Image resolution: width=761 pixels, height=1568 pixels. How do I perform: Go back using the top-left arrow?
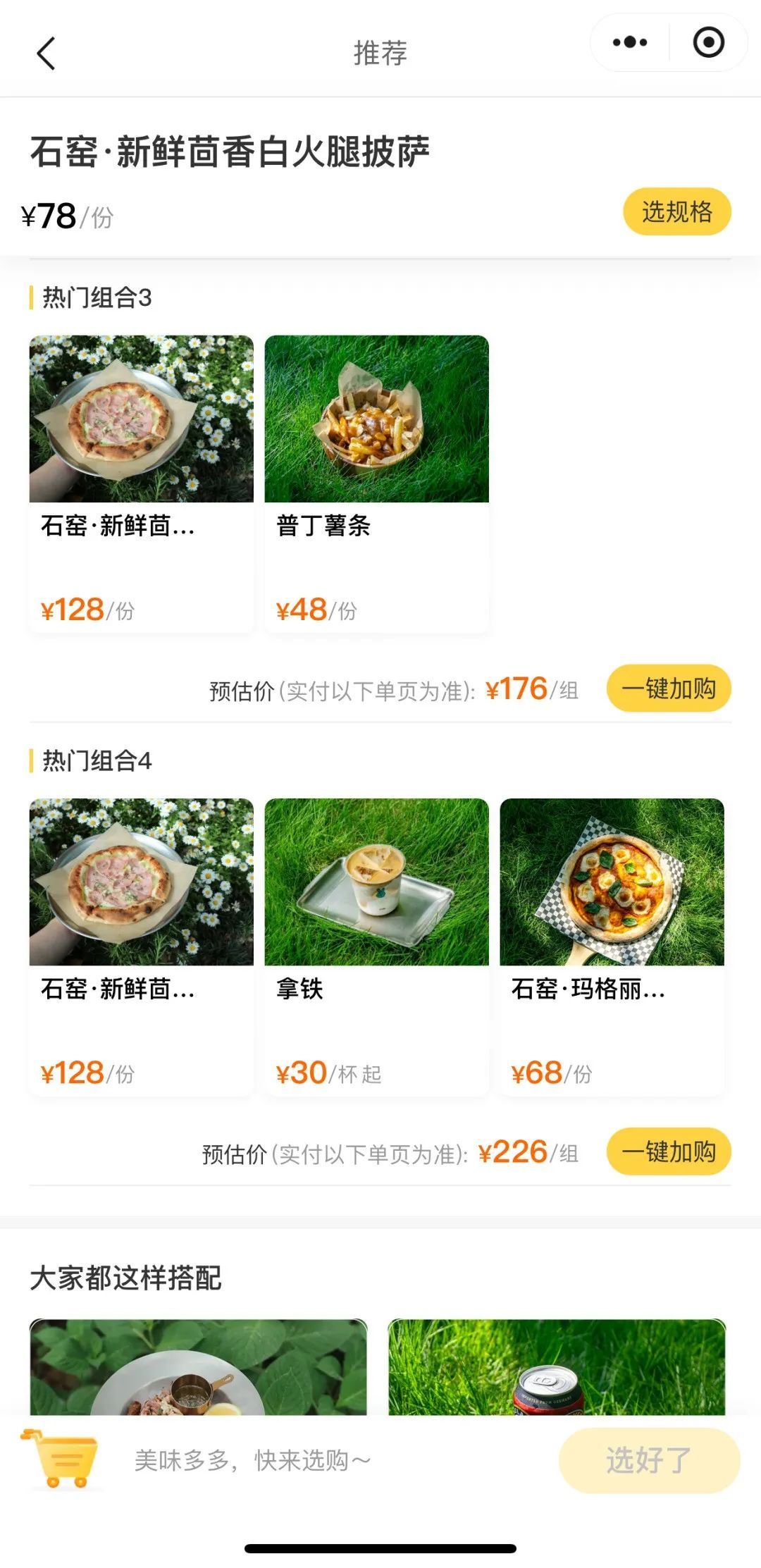click(46, 54)
